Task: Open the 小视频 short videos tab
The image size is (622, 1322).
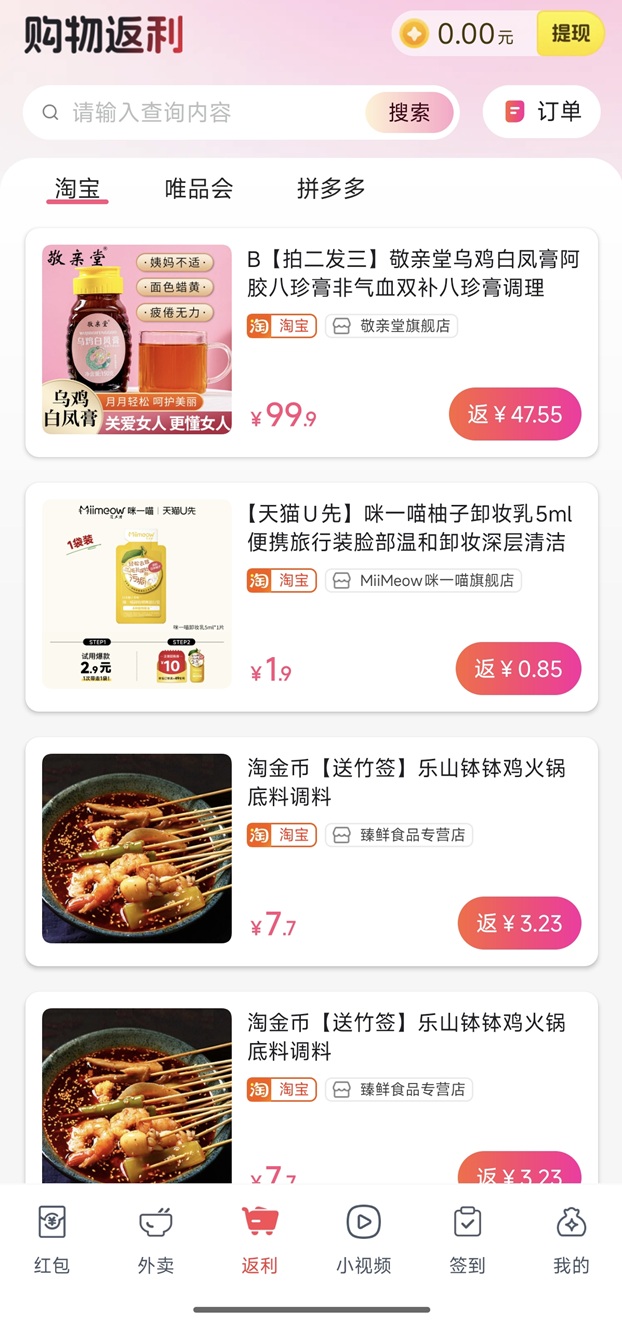Action: [x=363, y=1240]
